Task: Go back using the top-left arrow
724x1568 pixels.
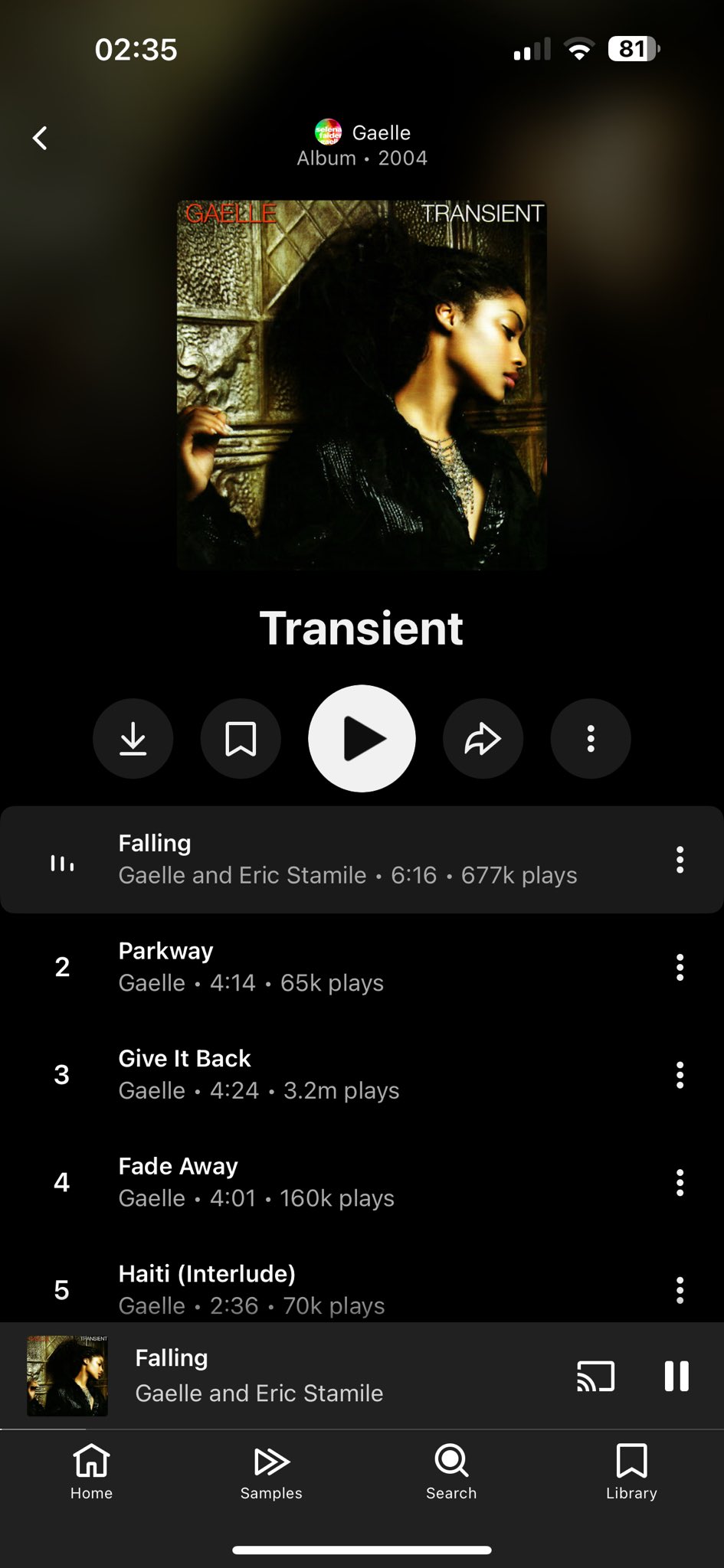Action: 41,139
